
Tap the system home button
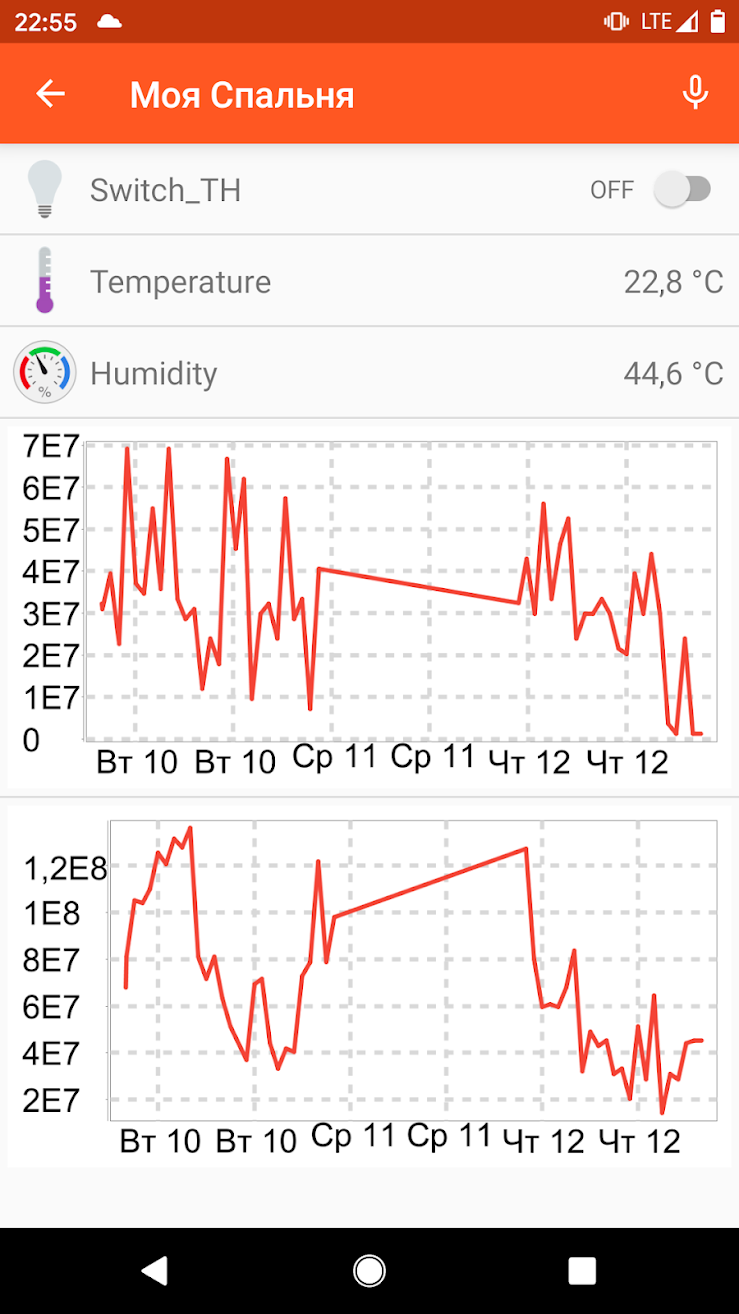tap(369, 1270)
